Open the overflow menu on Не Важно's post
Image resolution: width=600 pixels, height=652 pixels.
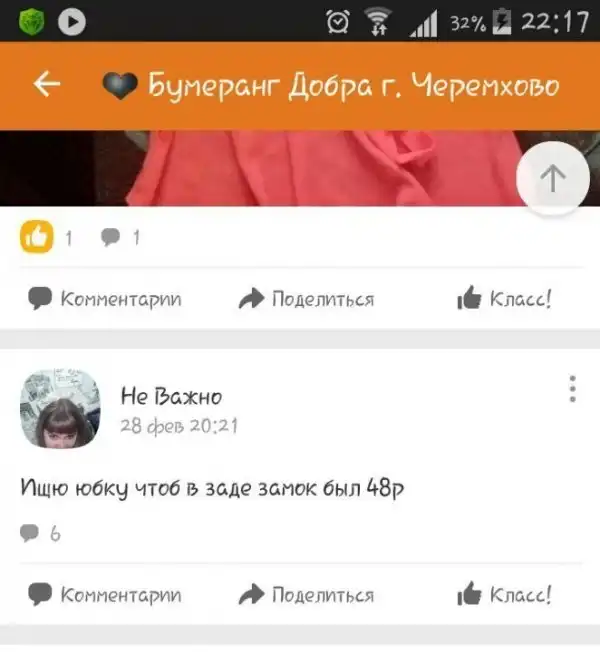click(572, 389)
